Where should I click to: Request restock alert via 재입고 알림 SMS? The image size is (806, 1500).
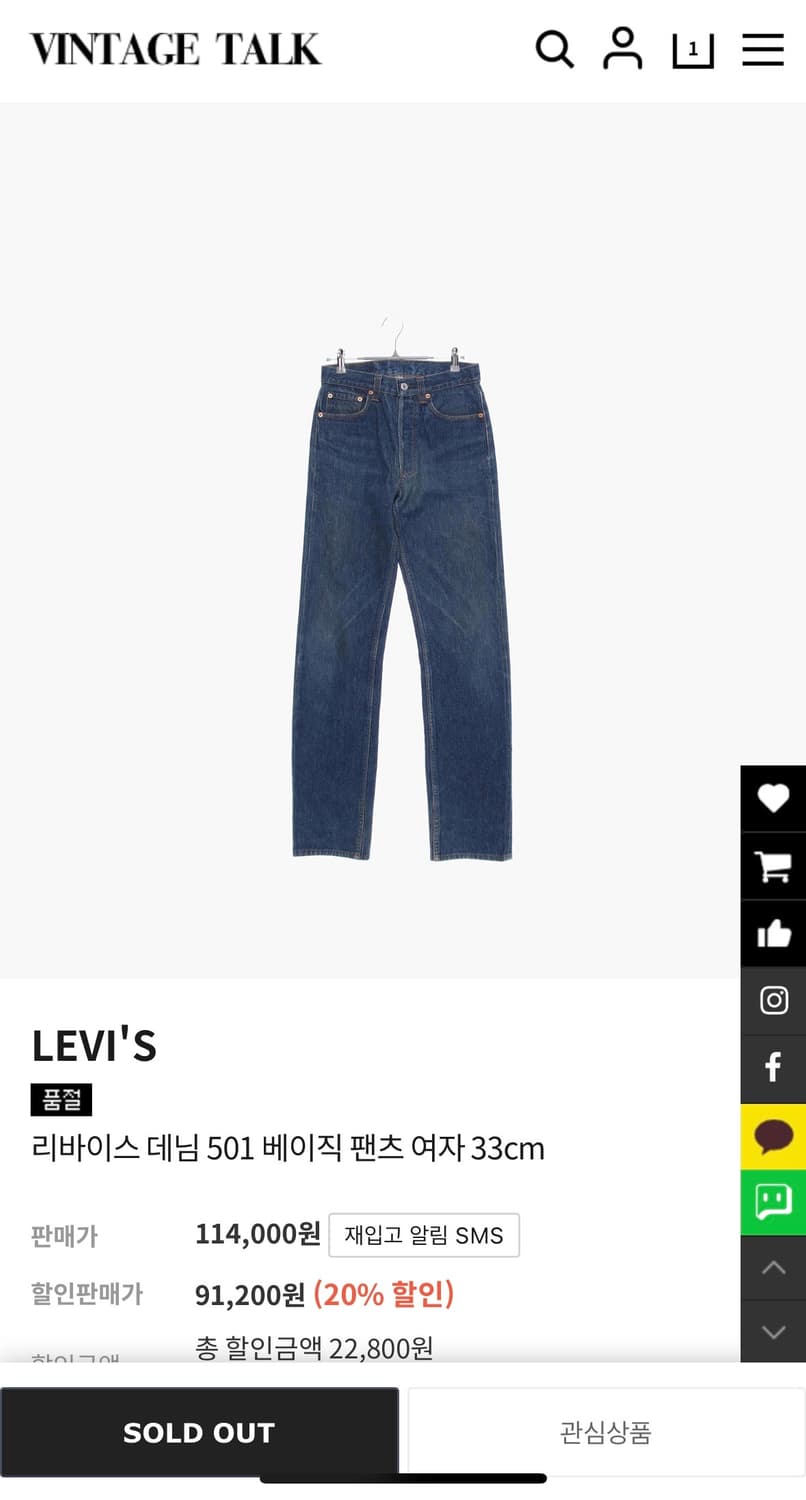[x=423, y=1235]
